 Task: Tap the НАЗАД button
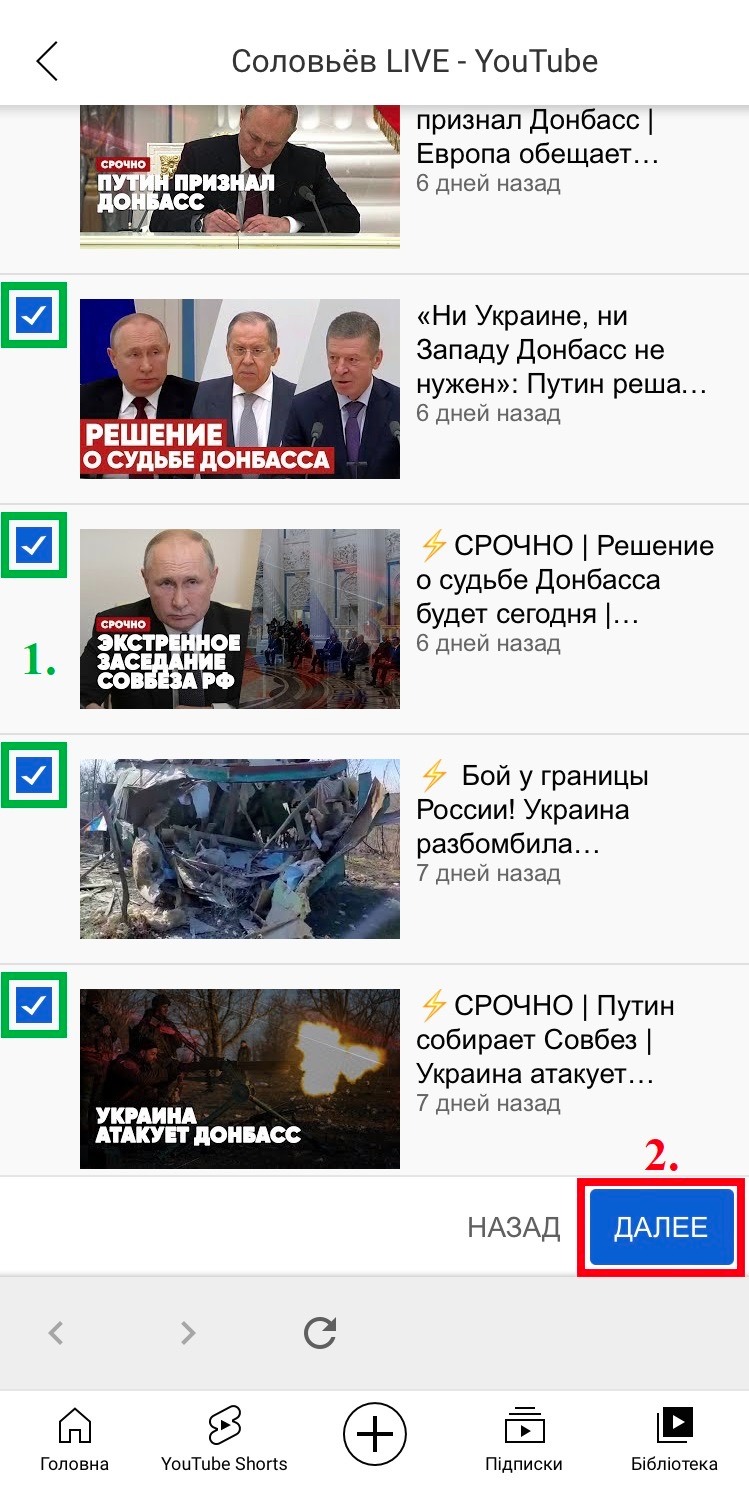click(x=514, y=1228)
